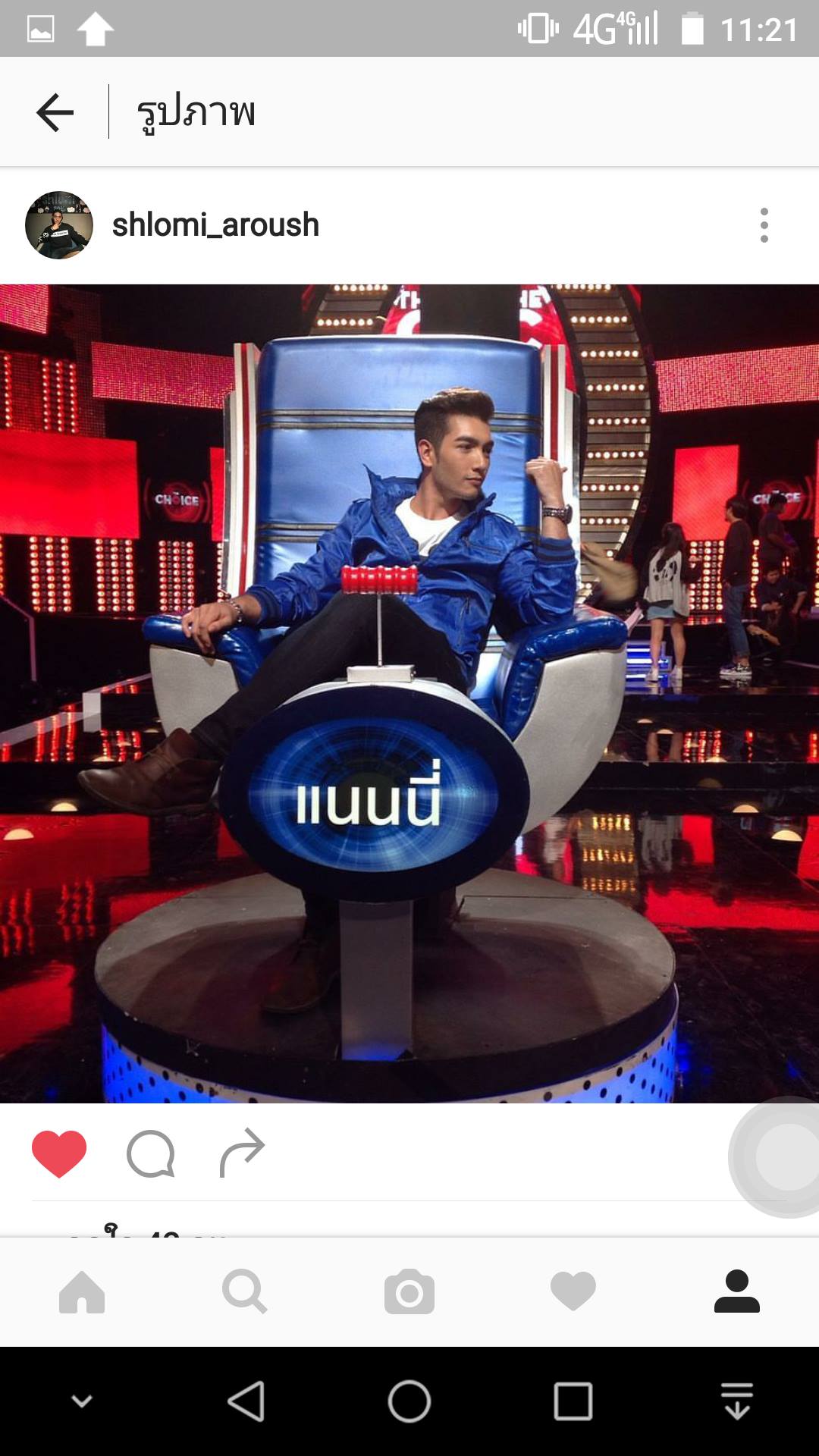The width and height of the screenshot is (819, 1456).
Task: Go back from the รูปภาพ screen
Action: coord(55,112)
